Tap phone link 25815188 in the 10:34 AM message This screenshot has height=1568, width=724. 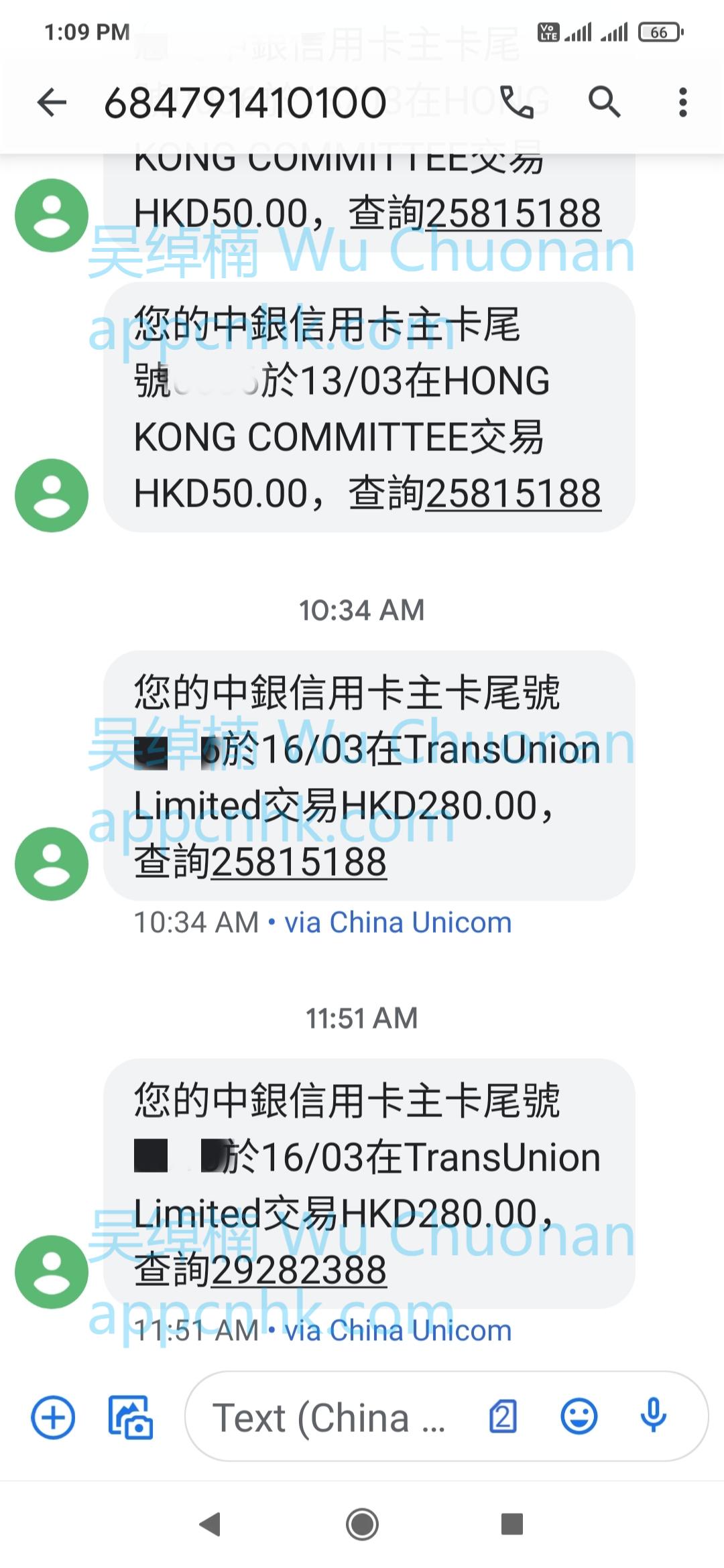point(299,862)
